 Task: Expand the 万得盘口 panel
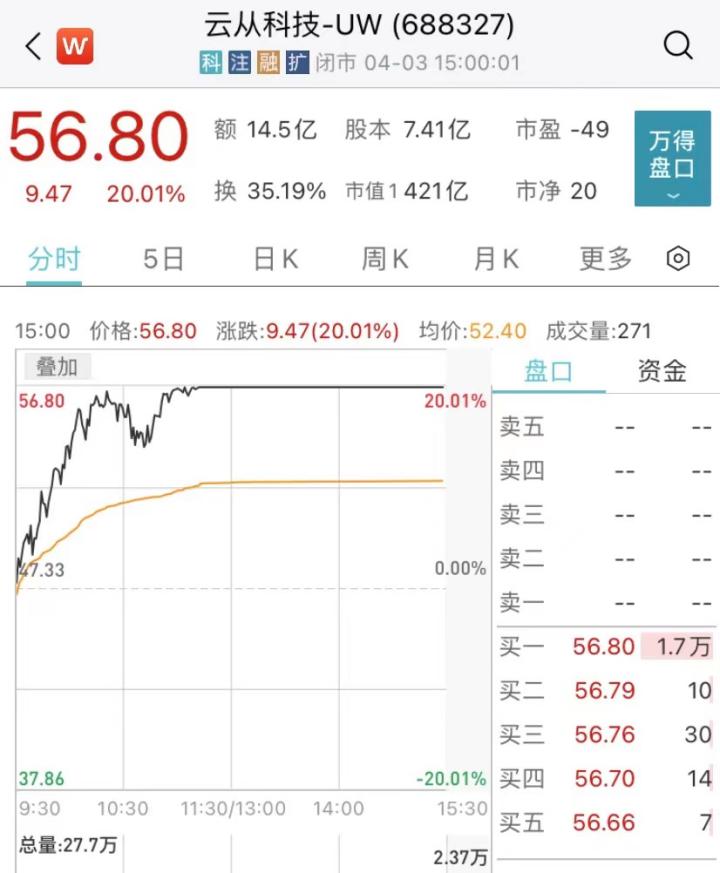[672, 159]
